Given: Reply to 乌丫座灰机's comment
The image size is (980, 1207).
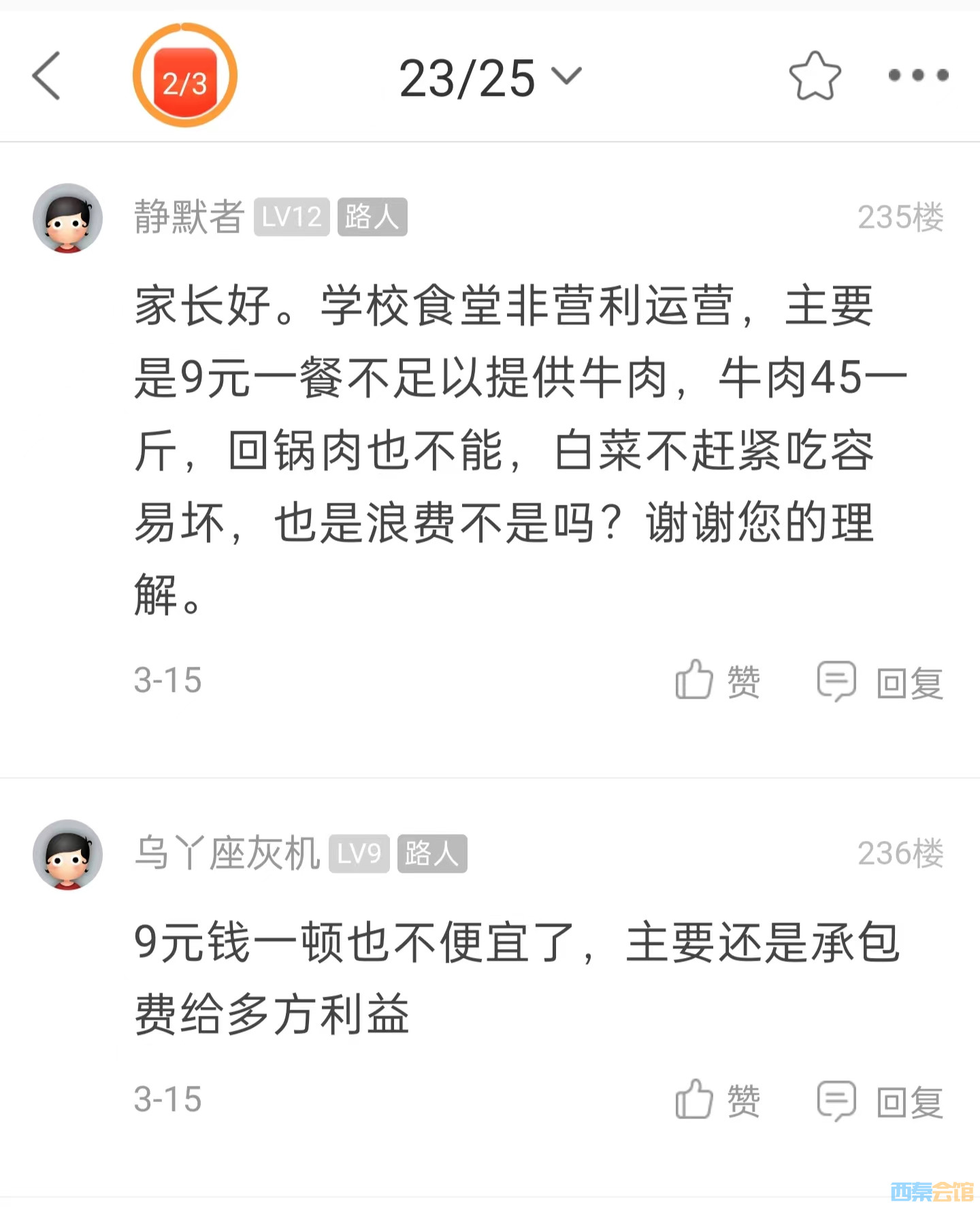Looking at the screenshot, I should pyautogui.click(x=880, y=1101).
